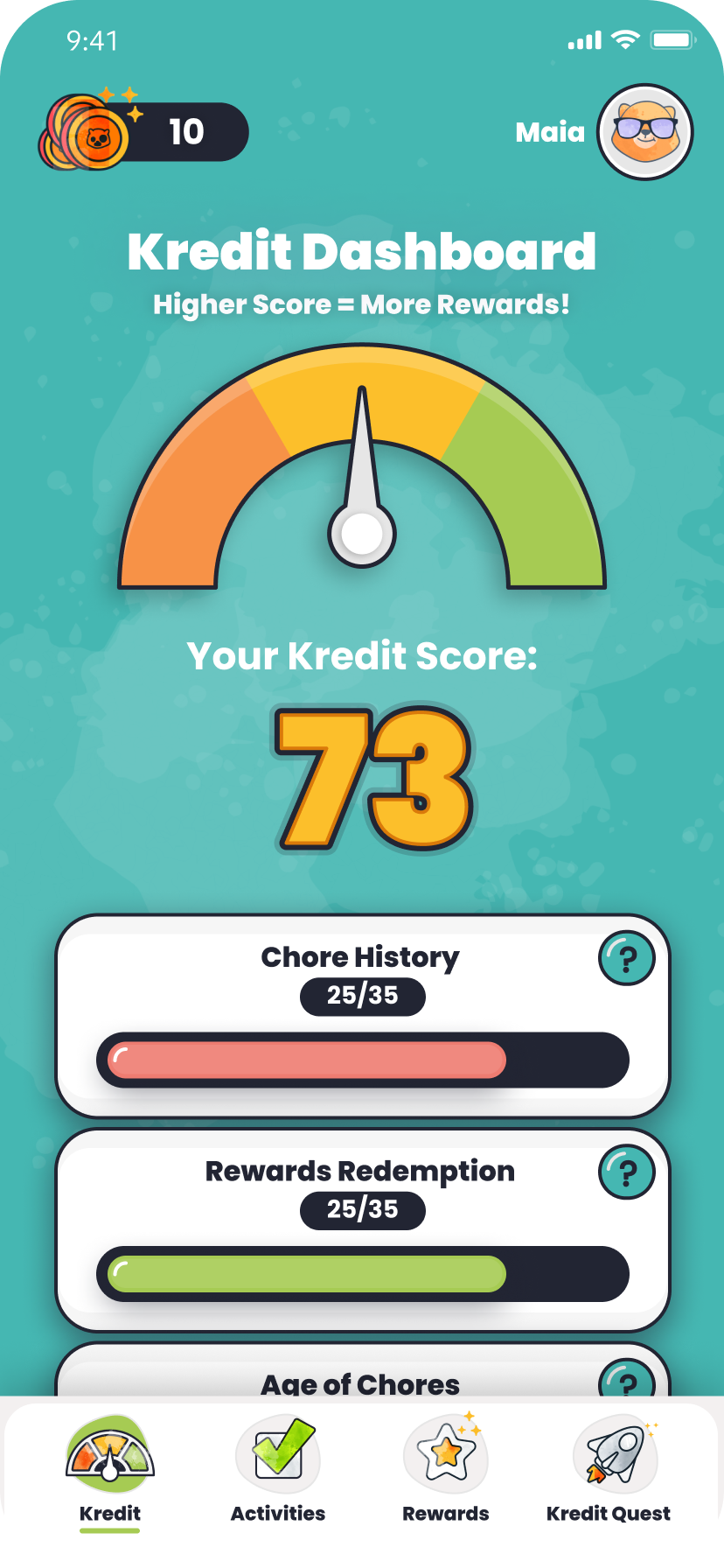Select the Kredit tab

(110, 1472)
